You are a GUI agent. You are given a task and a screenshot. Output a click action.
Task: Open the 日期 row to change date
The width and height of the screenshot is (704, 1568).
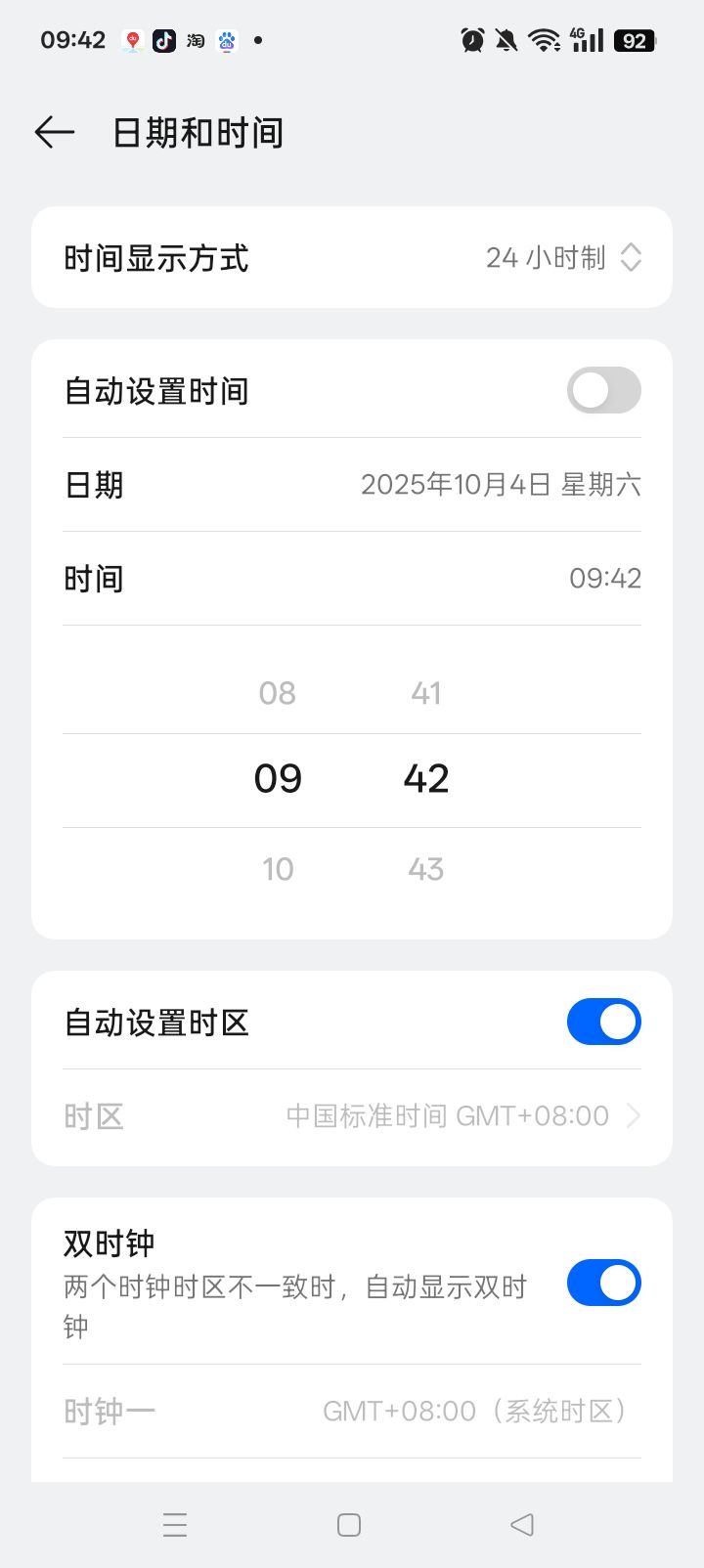click(352, 485)
